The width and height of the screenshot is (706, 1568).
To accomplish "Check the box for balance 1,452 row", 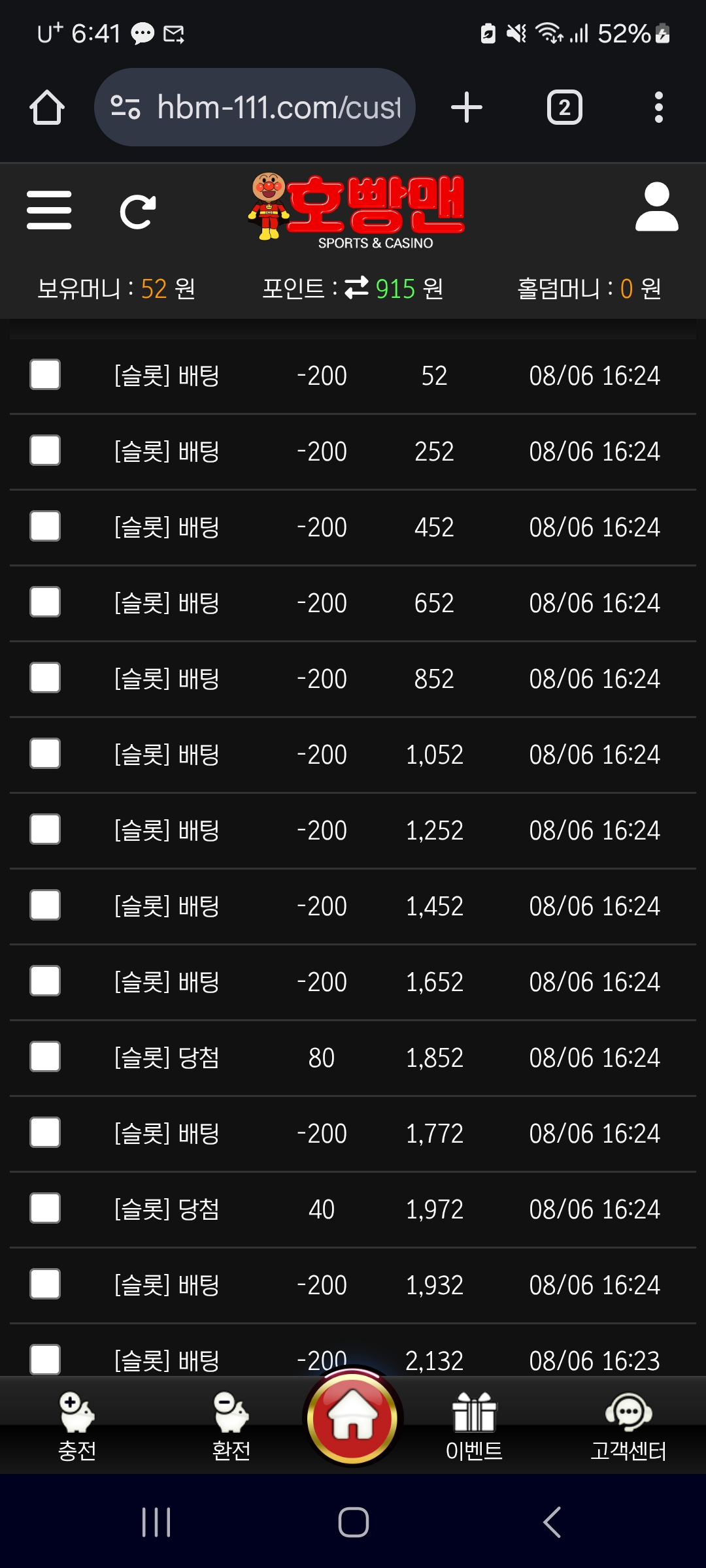I will point(45,906).
